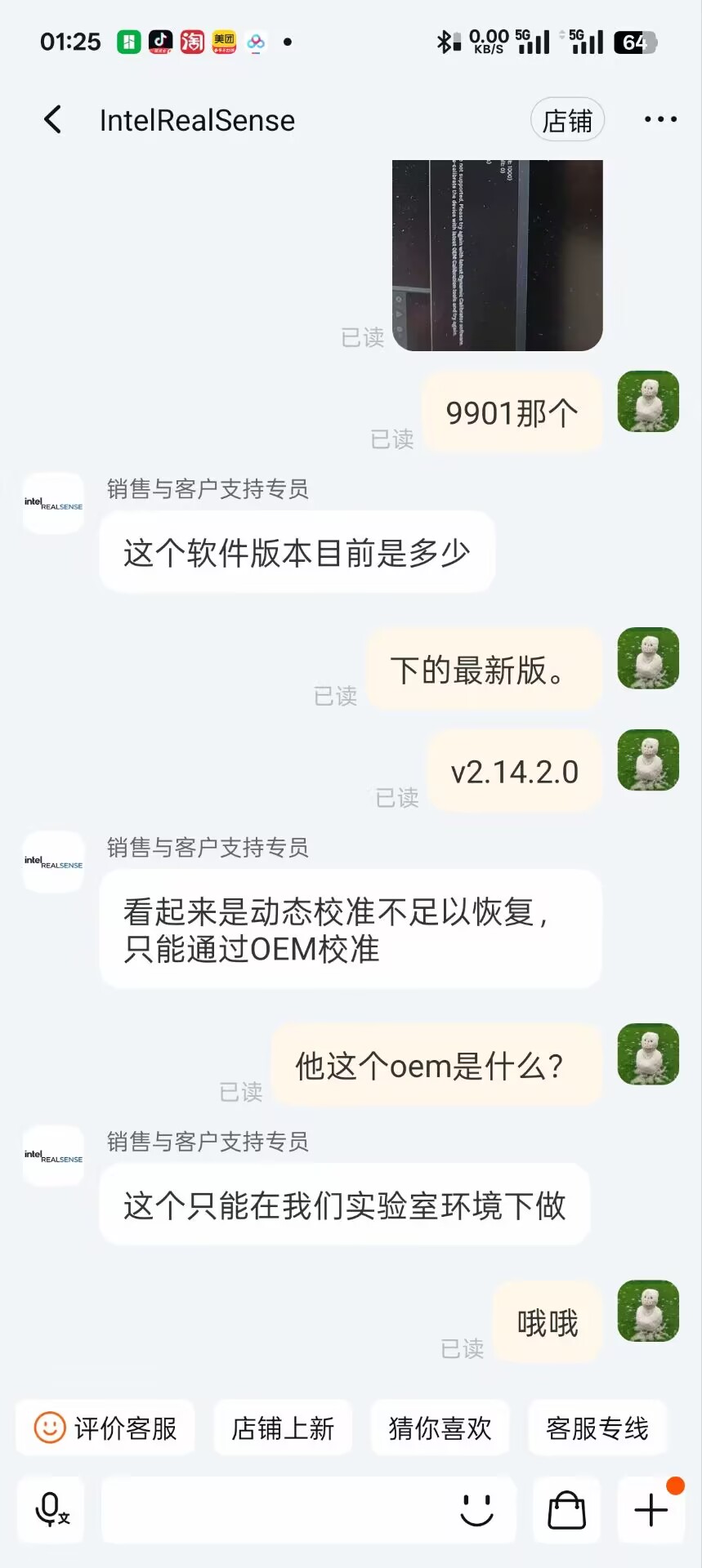
Task: Open the IntelRealSense avatar beside 这个软件版本目前是多少
Action: (x=53, y=504)
